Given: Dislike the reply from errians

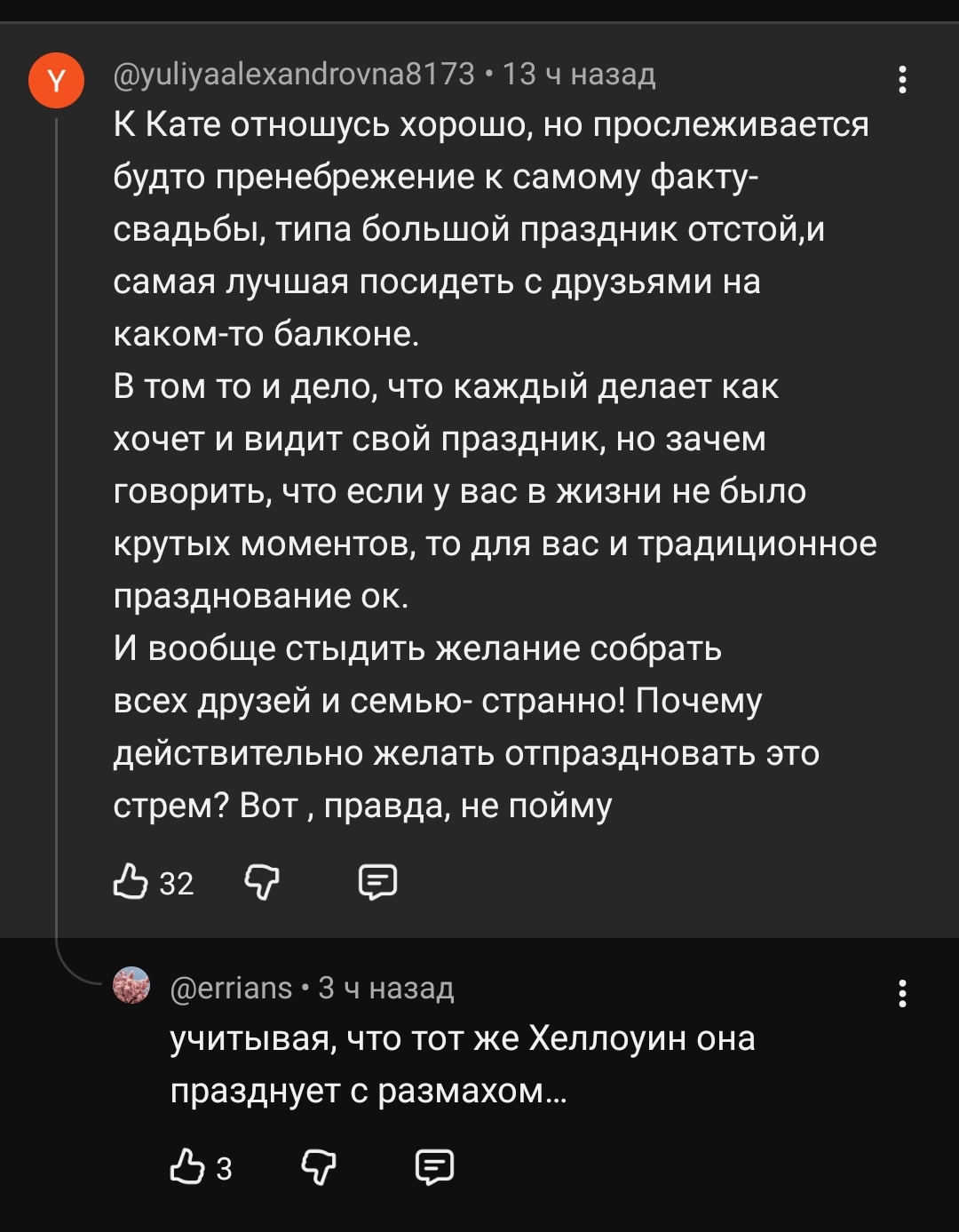Looking at the screenshot, I should [320, 1166].
